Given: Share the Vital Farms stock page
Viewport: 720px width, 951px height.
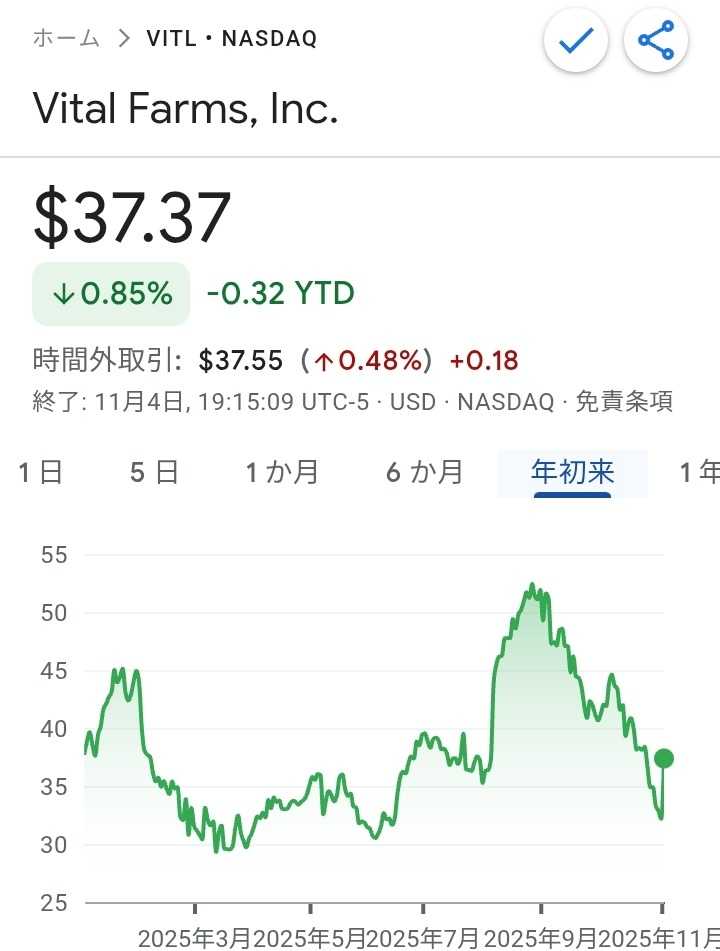Looking at the screenshot, I should click(656, 40).
